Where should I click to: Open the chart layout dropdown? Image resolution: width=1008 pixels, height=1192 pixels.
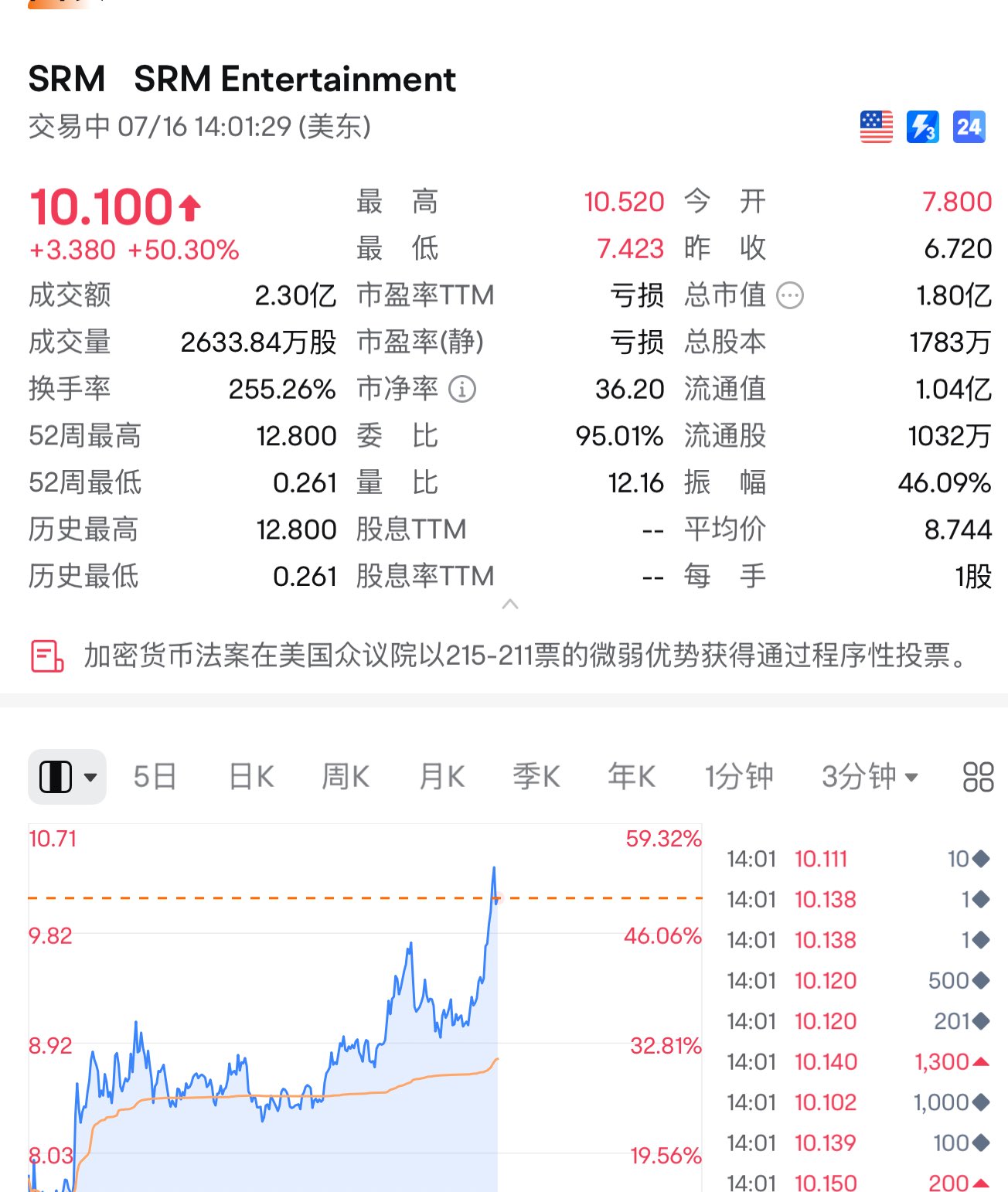point(67,777)
